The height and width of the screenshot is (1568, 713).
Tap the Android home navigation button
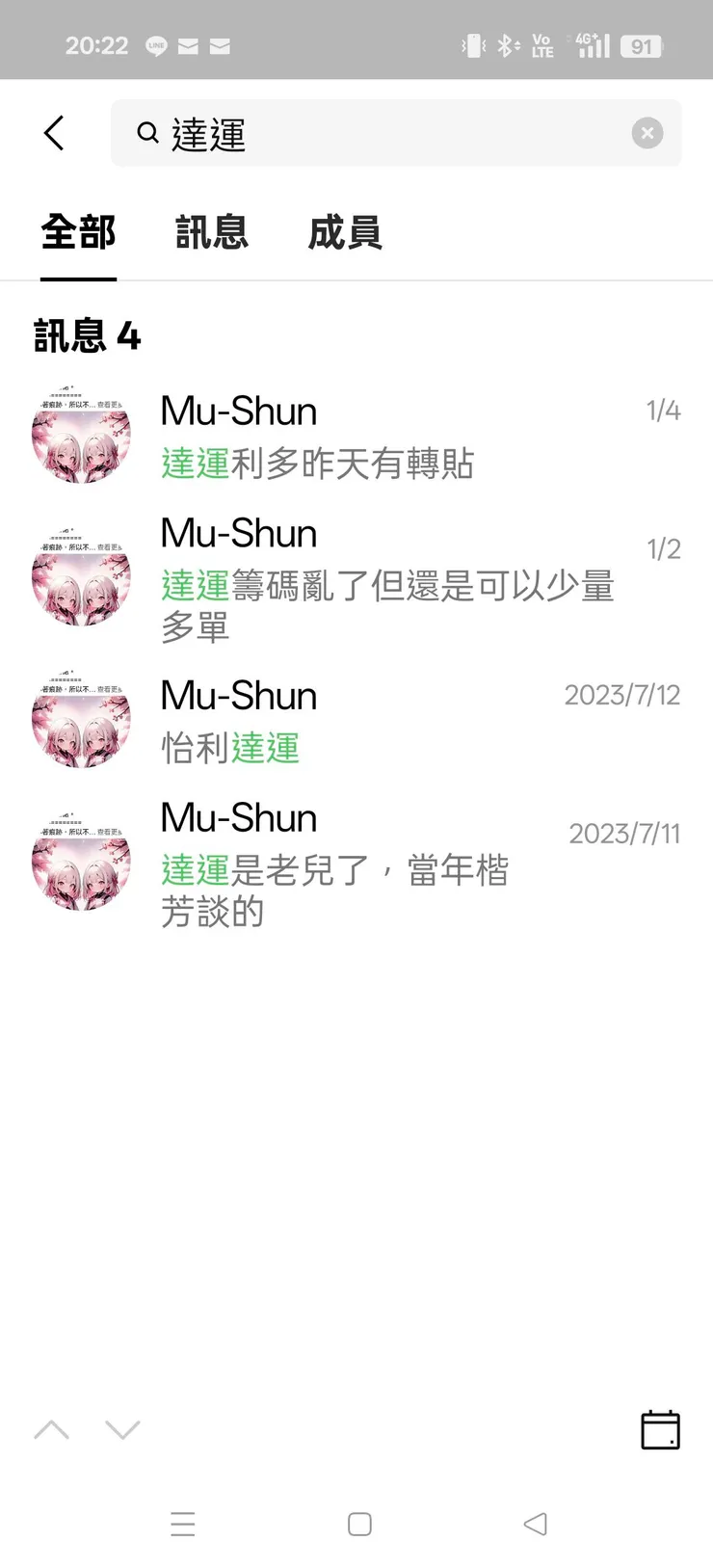pos(358,1525)
